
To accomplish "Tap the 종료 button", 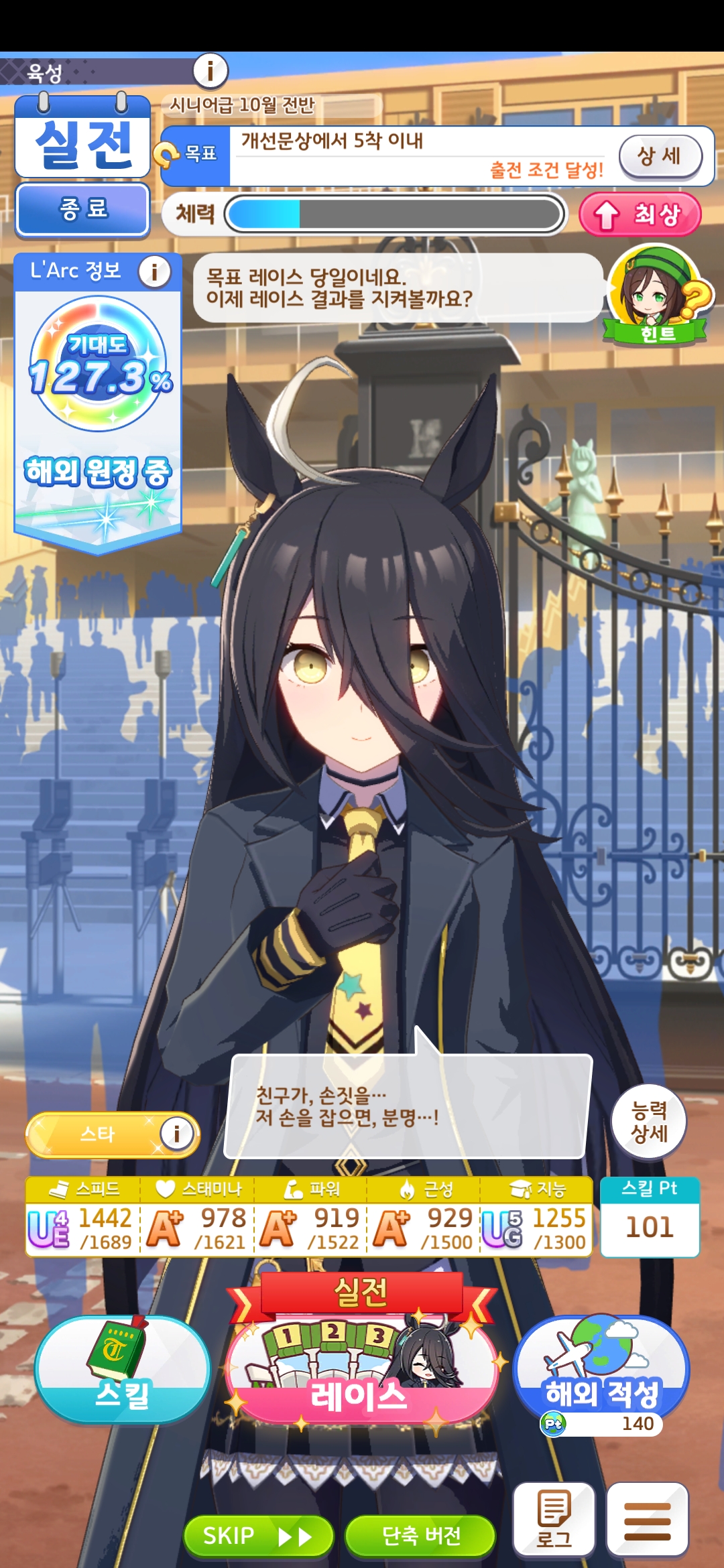I will tap(82, 209).
